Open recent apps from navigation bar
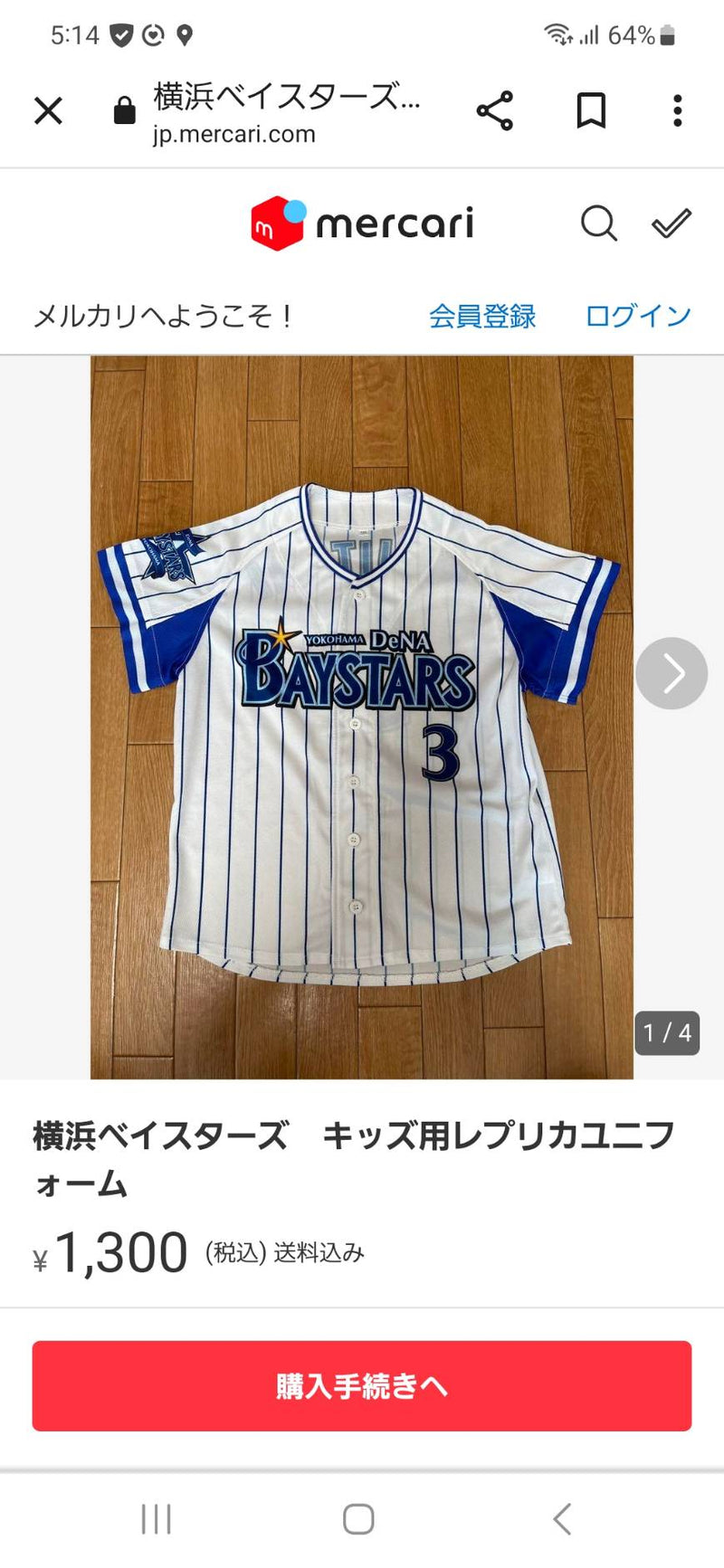The width and height of the screenshot is (724, 1568). point(156,1519)
